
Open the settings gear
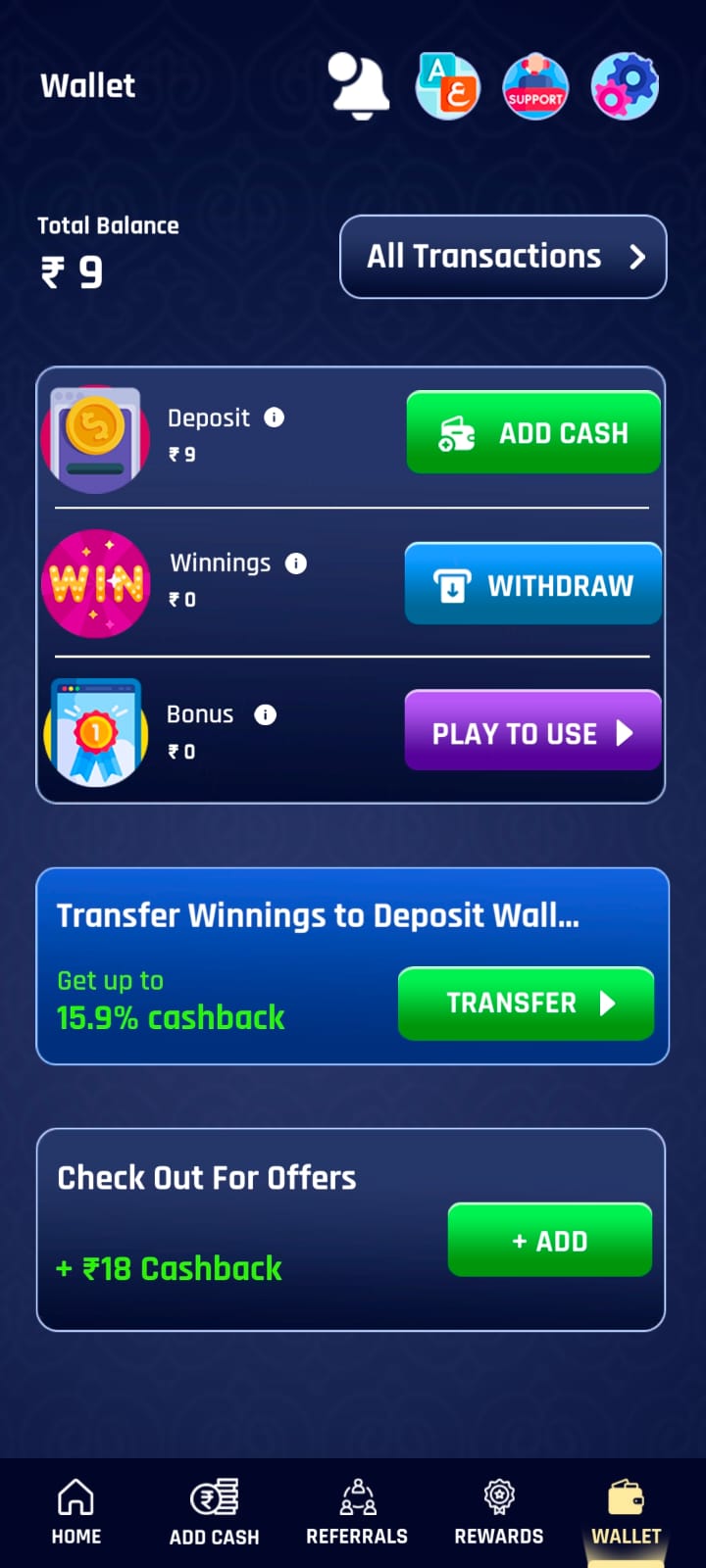625,86
